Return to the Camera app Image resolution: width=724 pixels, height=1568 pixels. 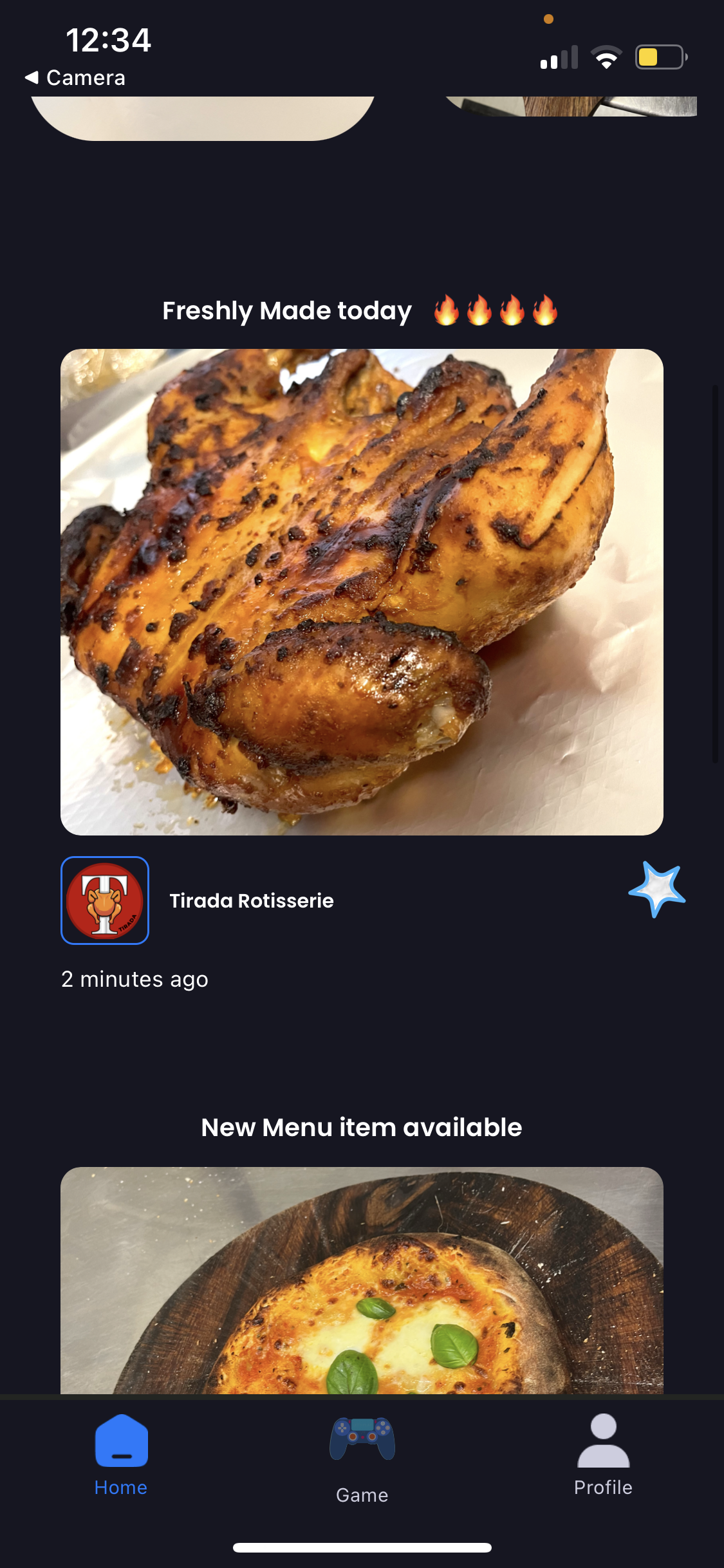75,78
